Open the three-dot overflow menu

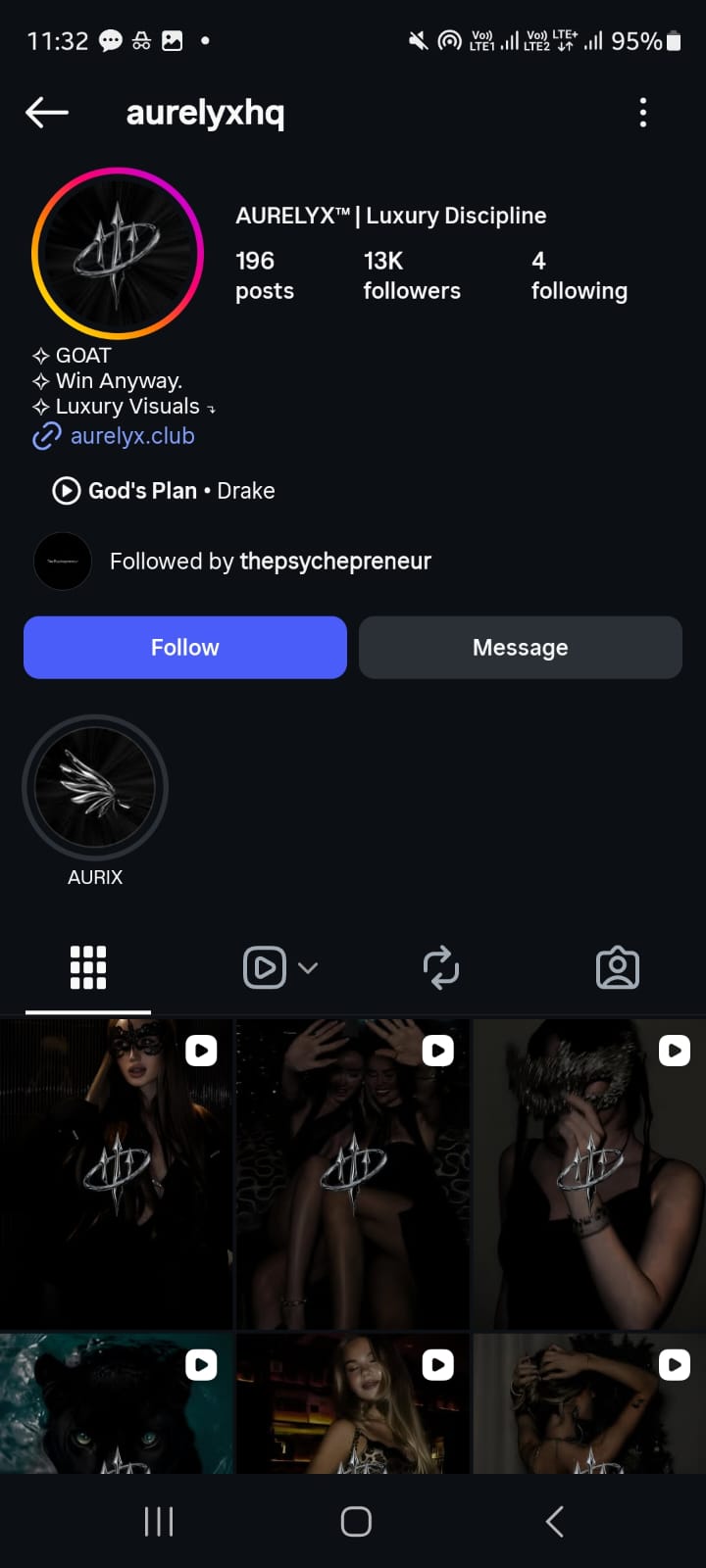(x=643, y=113)
